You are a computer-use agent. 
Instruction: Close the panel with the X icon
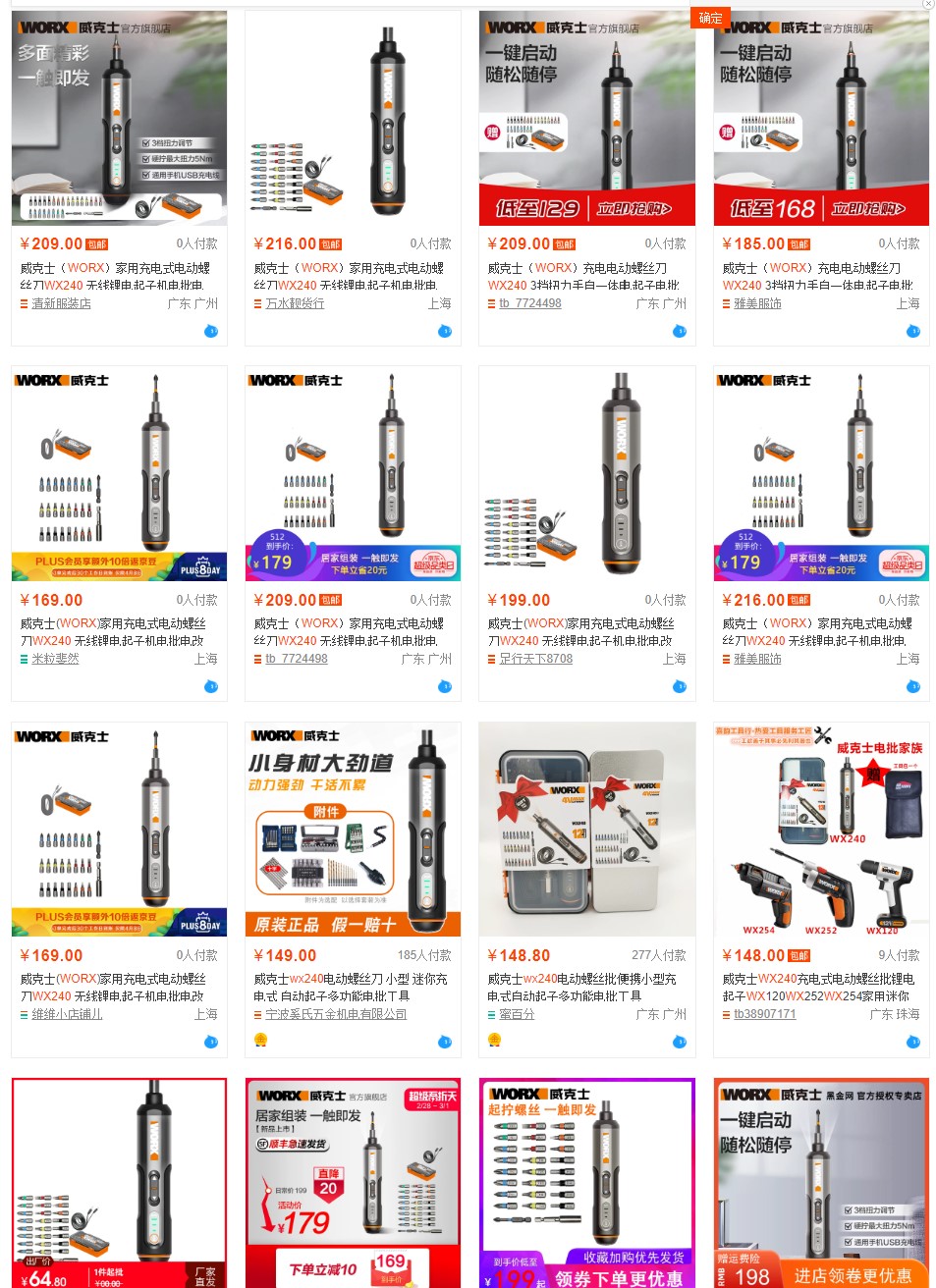tap(927, 4)
